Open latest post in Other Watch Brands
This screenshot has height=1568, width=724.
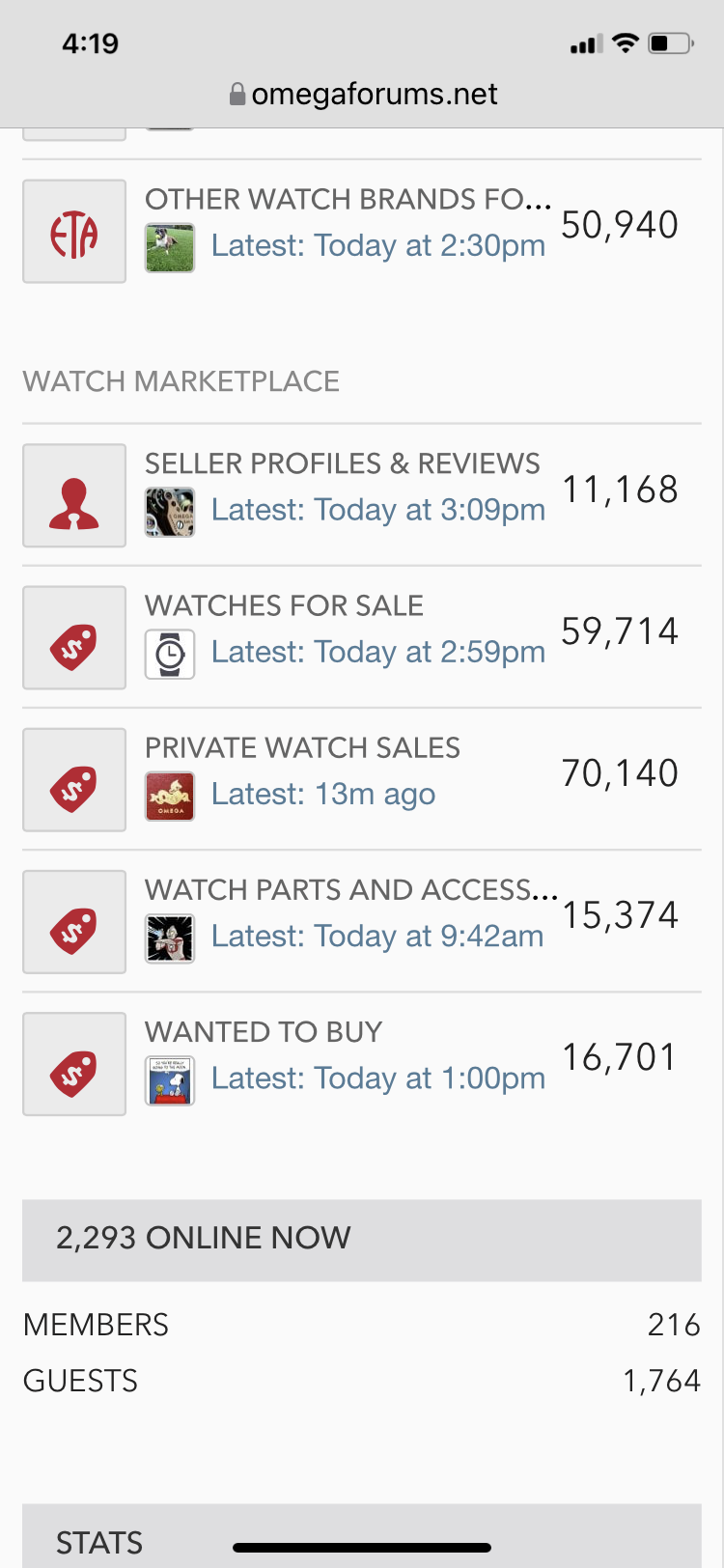(x=377, y=246)
